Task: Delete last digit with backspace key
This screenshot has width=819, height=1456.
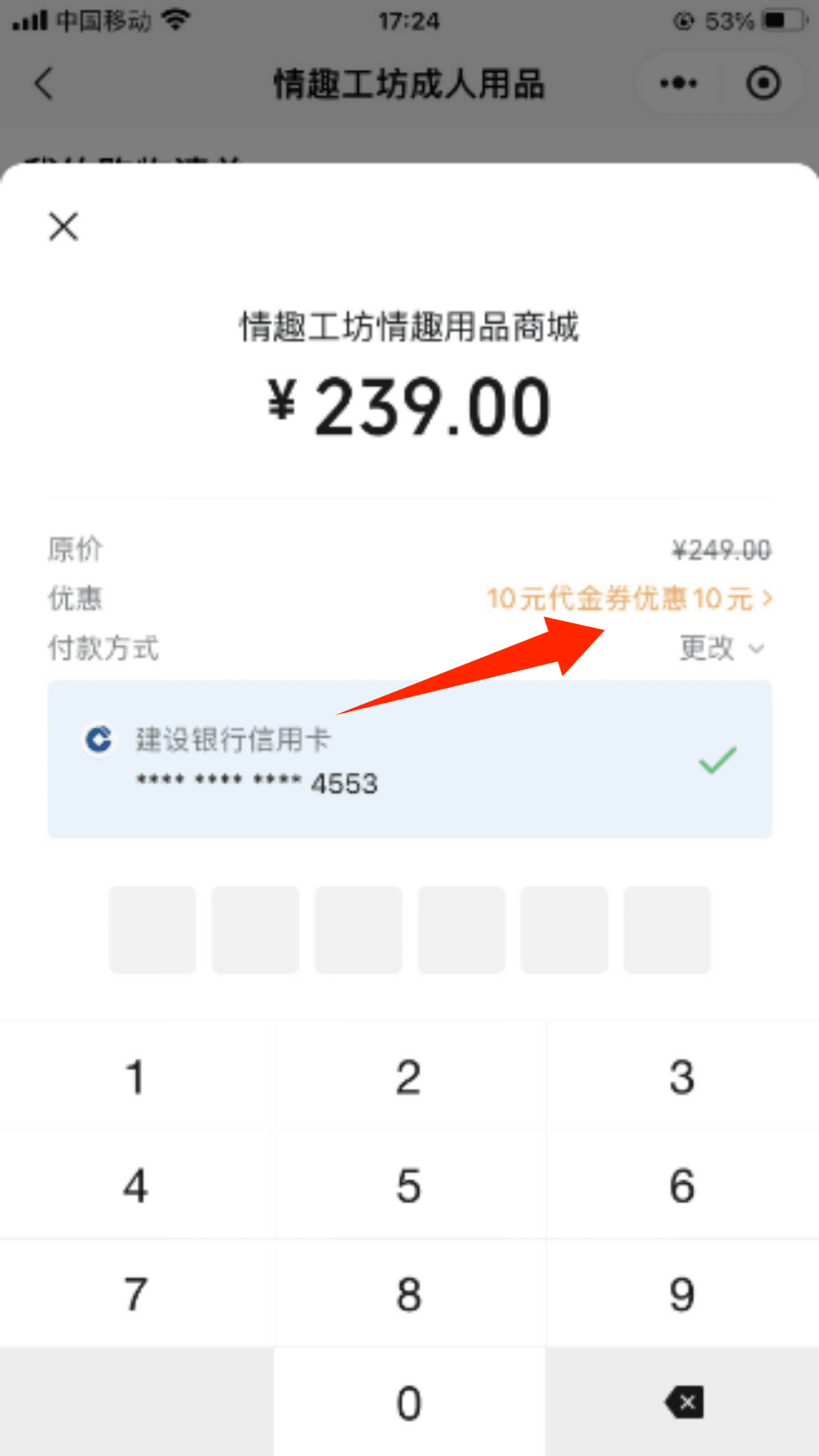Action: [x=684, y=1403]
